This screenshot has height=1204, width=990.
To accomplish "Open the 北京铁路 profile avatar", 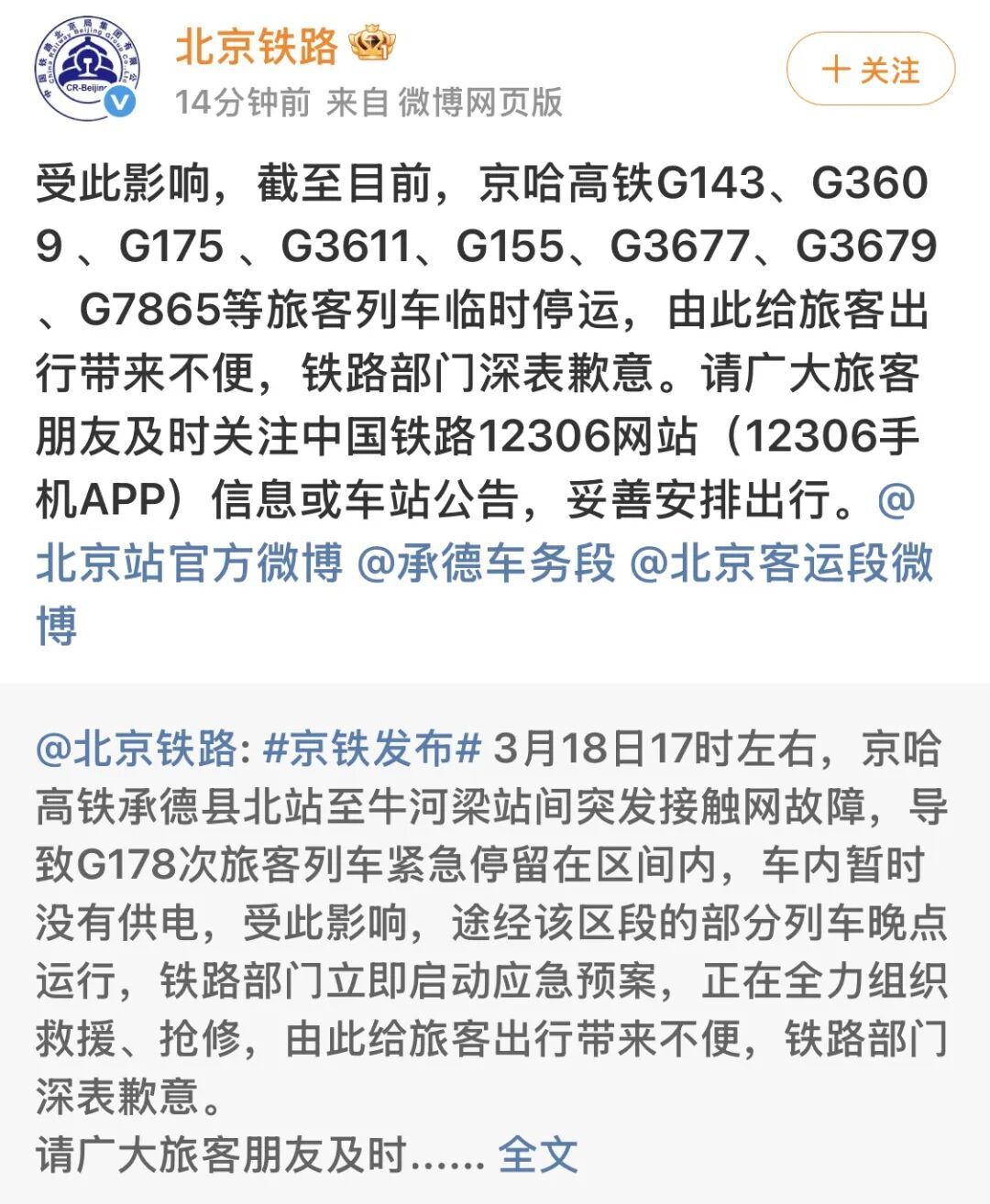I will [88, 70].
